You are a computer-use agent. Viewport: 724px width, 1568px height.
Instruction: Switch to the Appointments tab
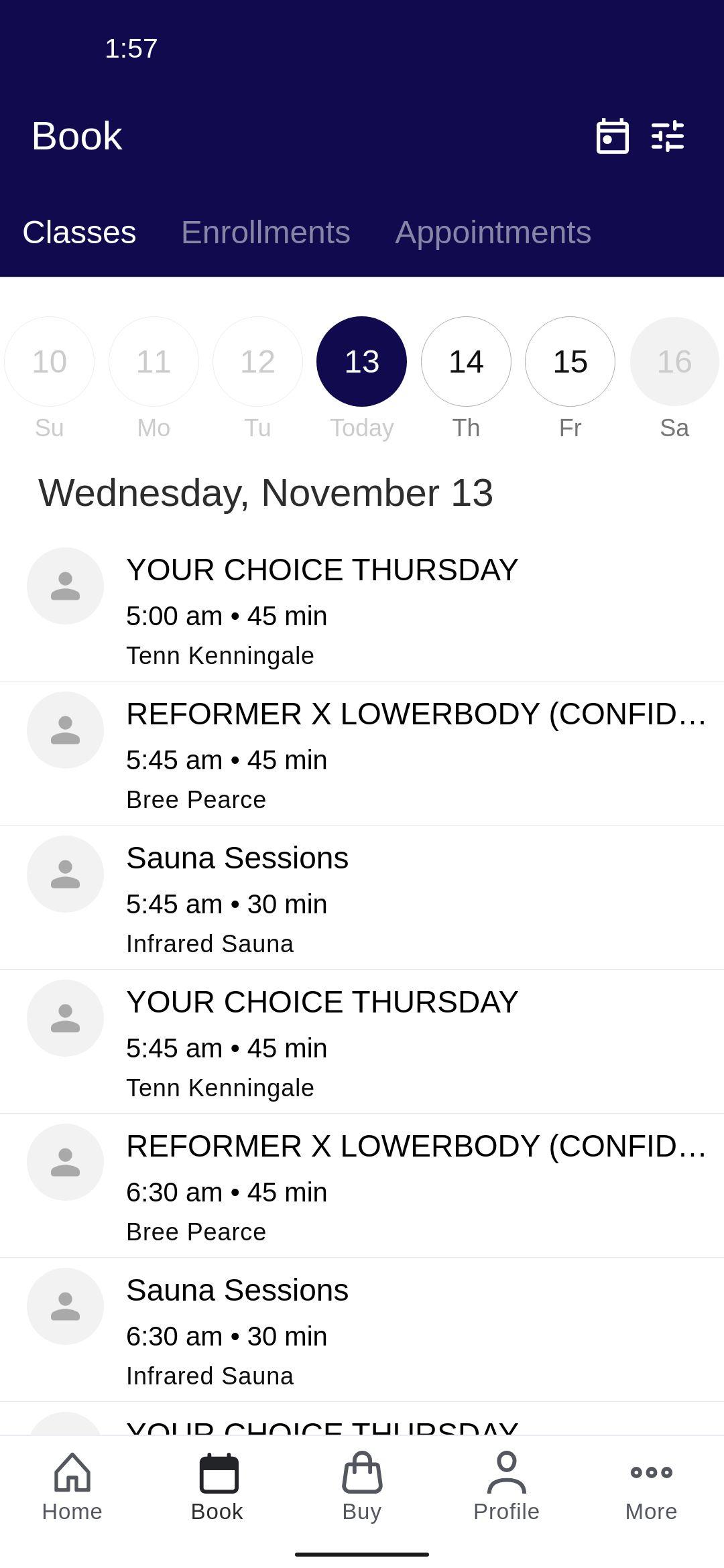pyautogui.click(x=493, y=233)
